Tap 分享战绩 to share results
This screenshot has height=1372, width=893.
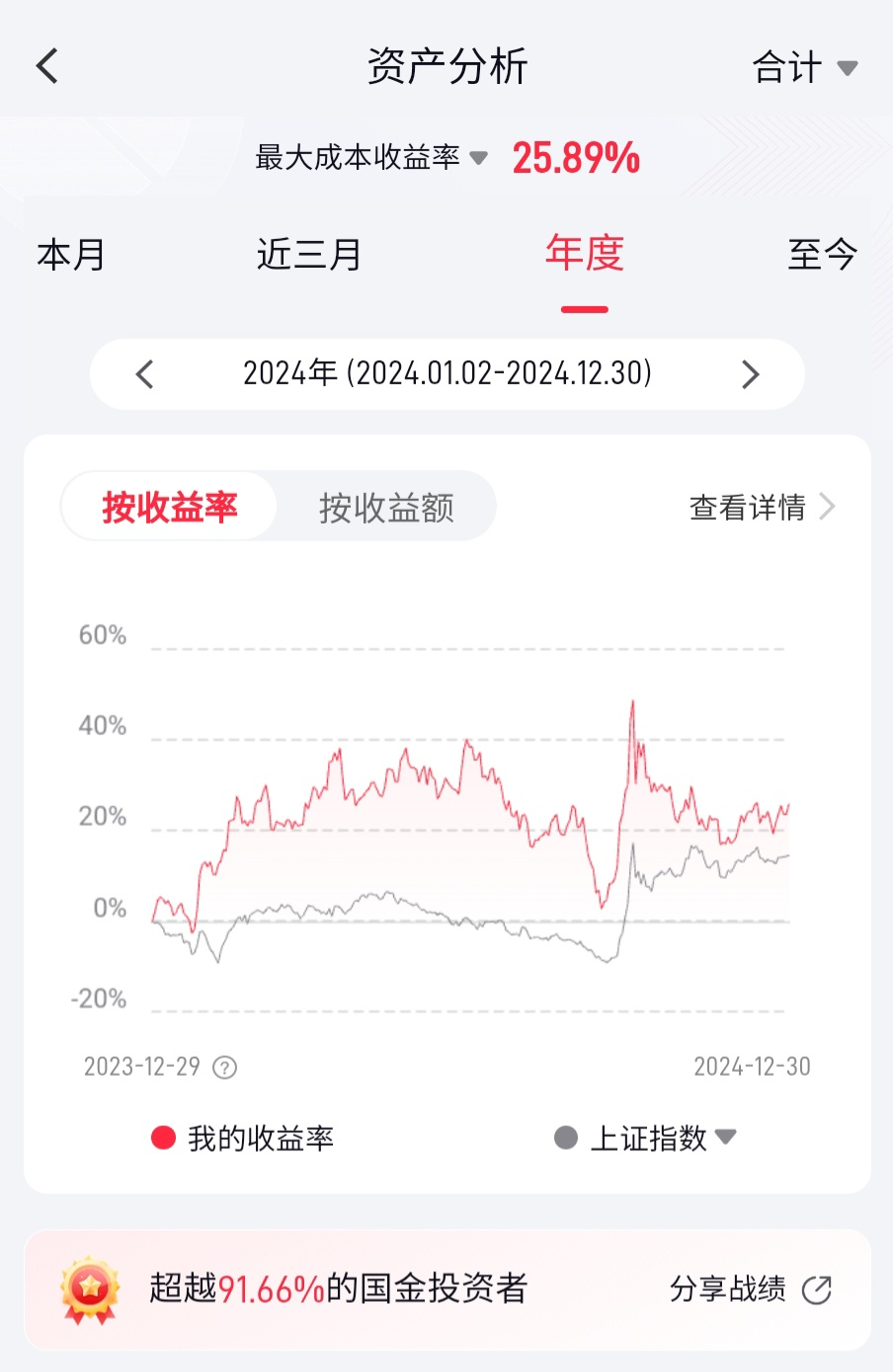[x=750, y=1289]
